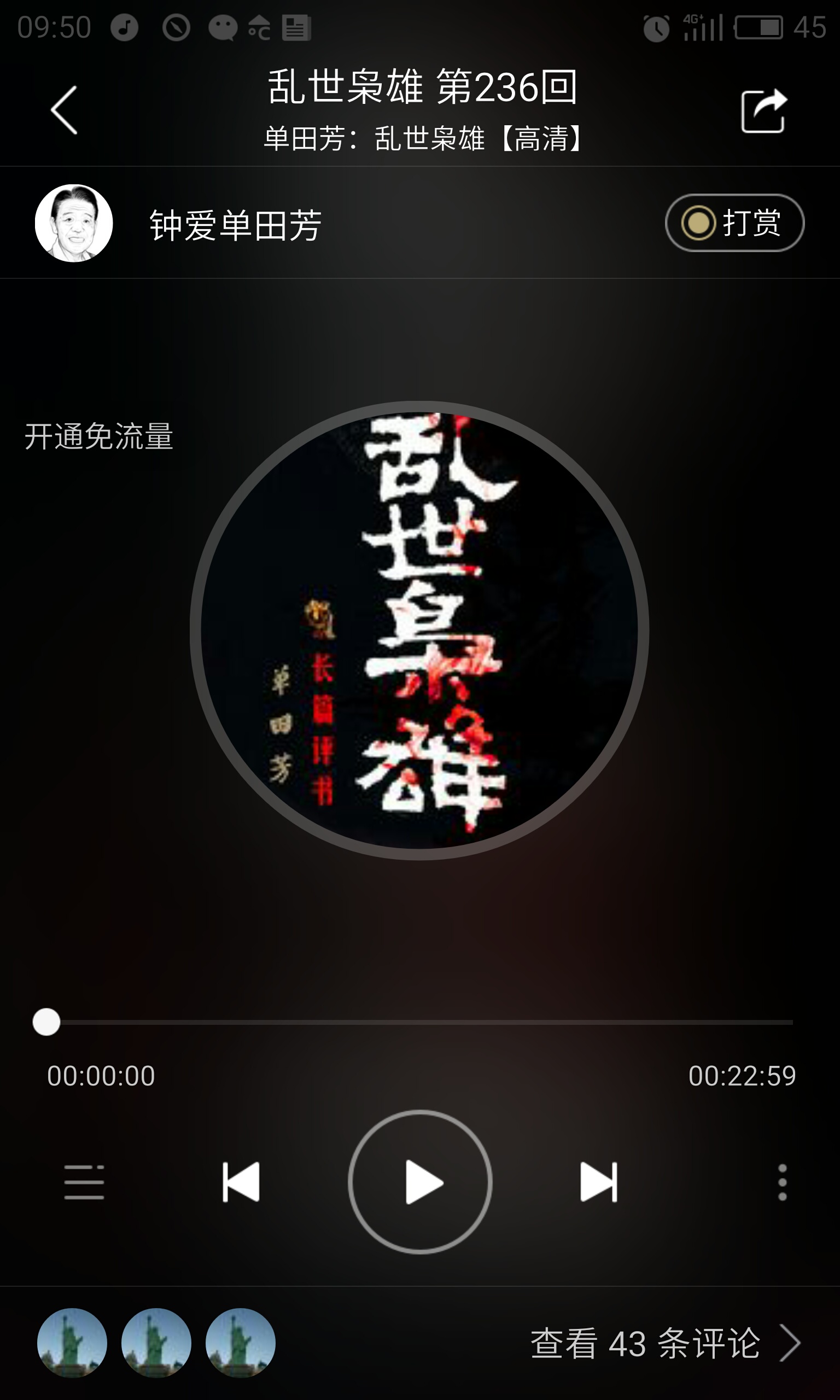This screenshot has width=840, height=1400.
Task: View the 43 comments
Action: (666, 1343)
